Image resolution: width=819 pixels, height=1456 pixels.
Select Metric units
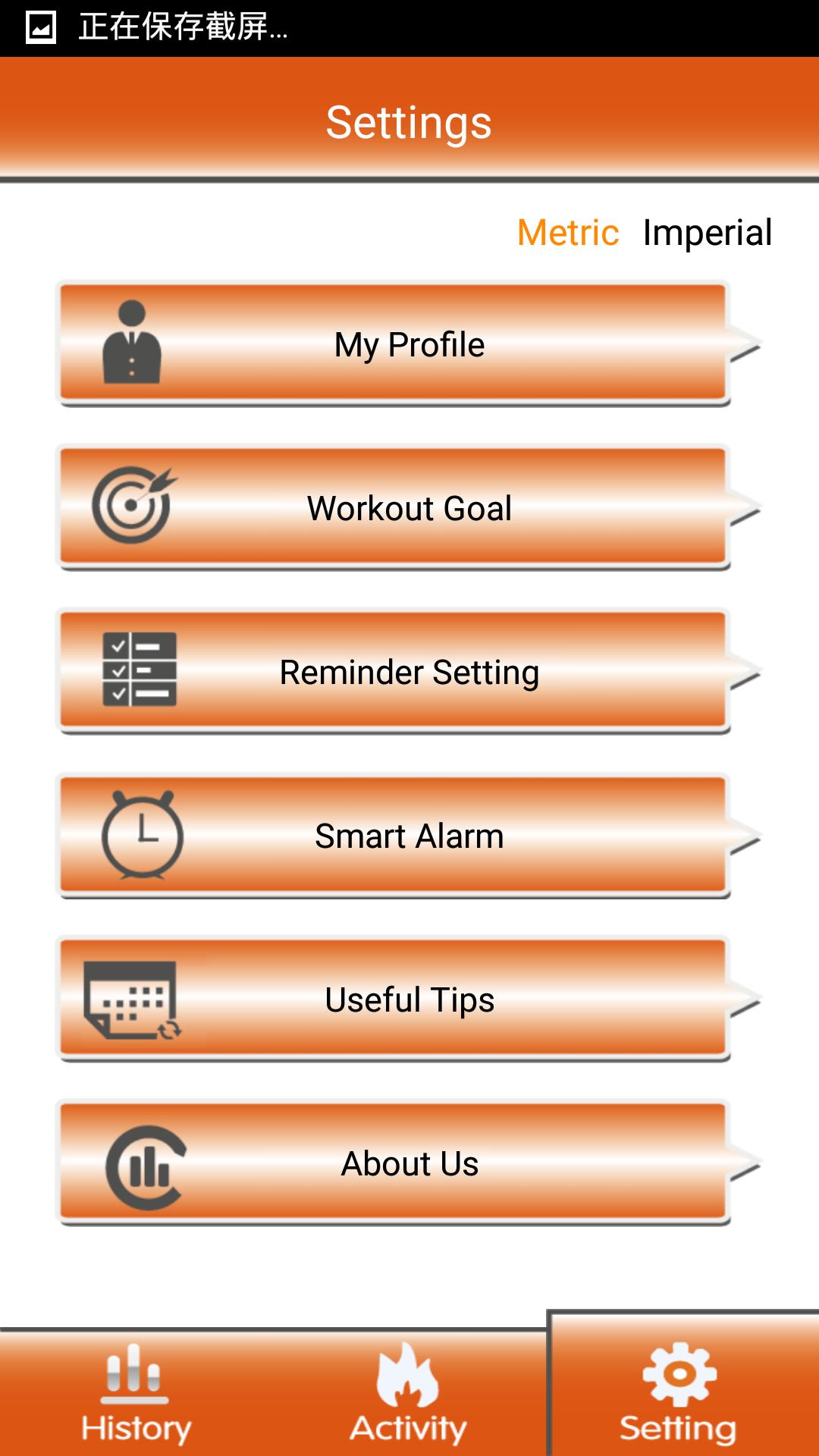click(568, 232)
